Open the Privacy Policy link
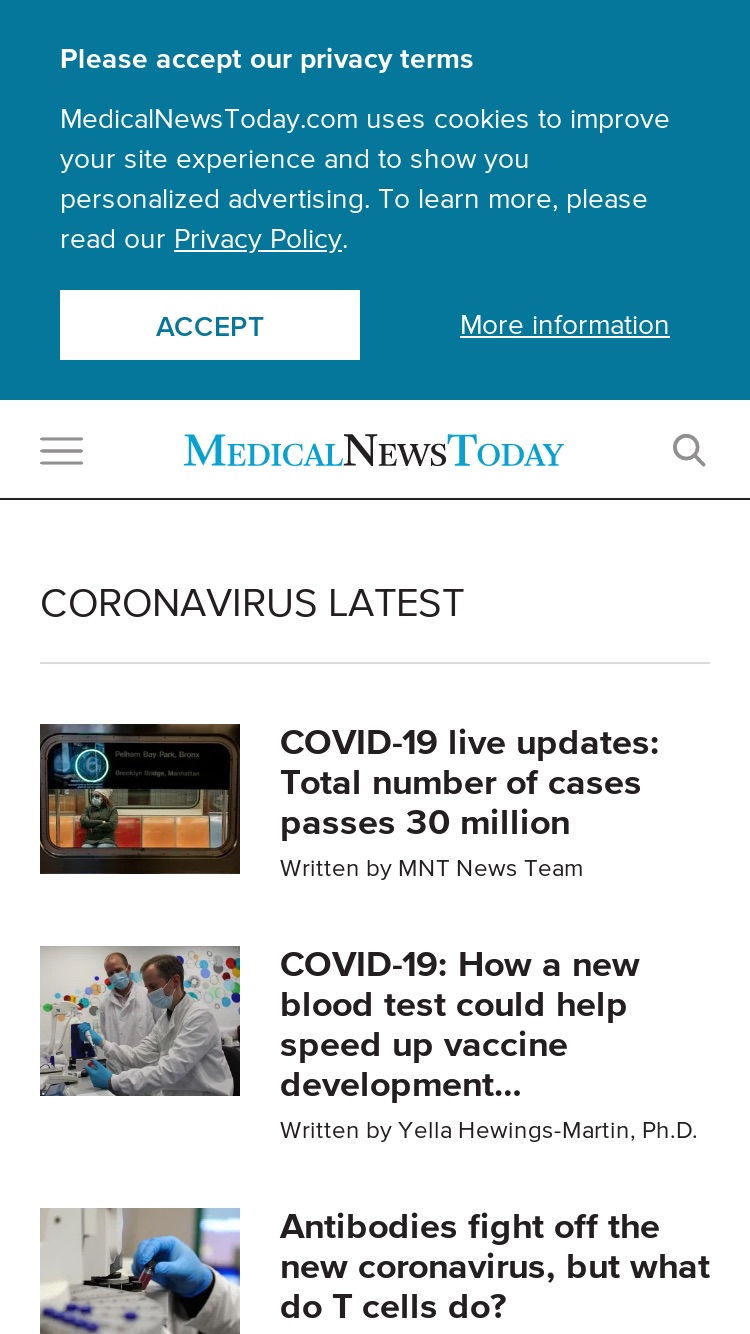Image resolution: width=750 pixels, height=1334 pixels. 258,239
